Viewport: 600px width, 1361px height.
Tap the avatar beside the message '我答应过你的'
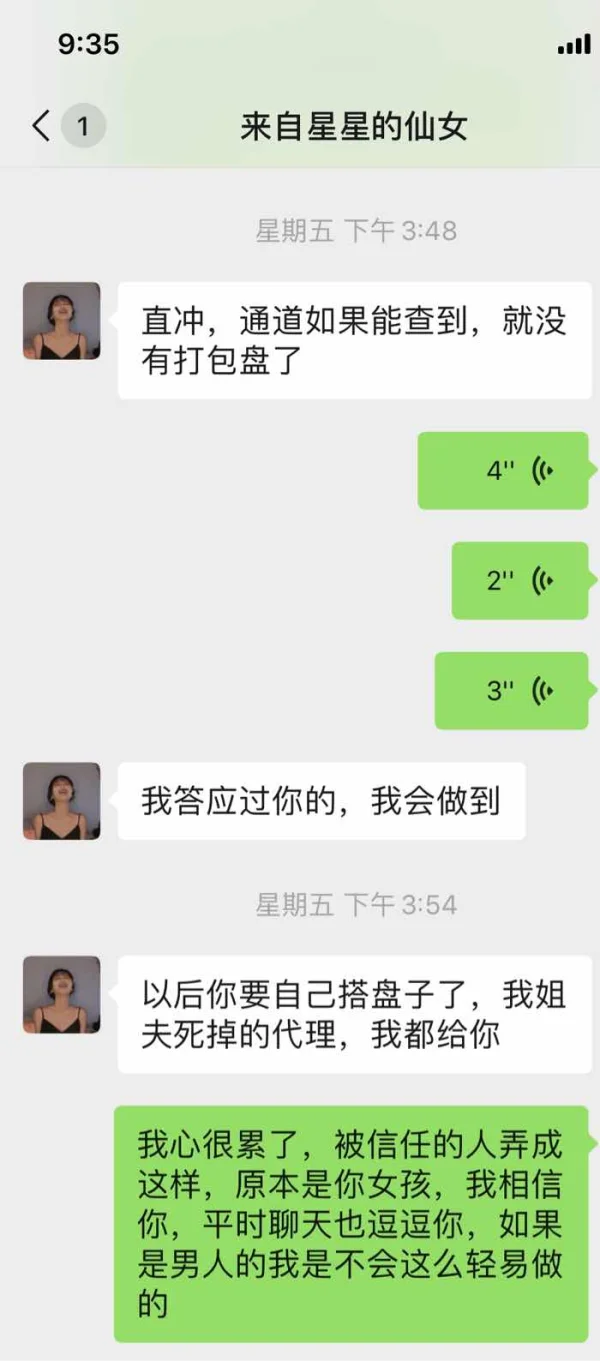coord(62,801)
